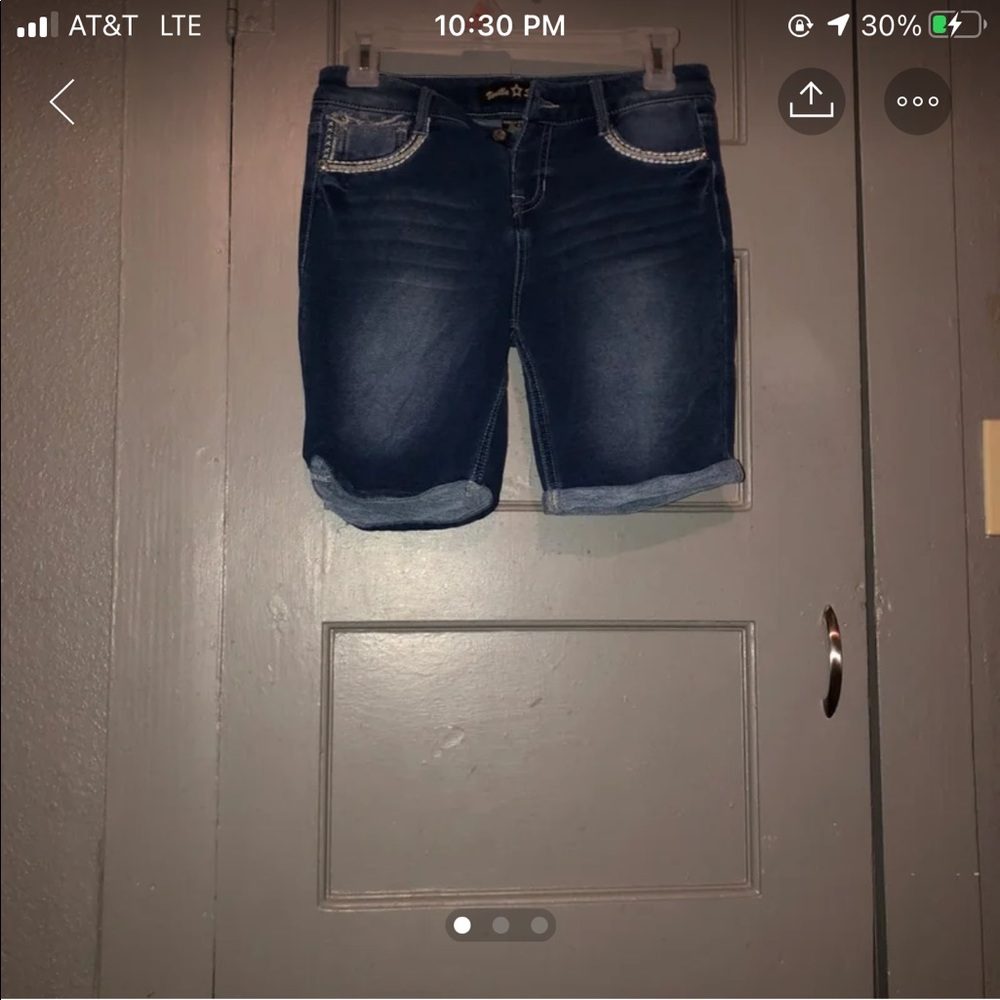Share this shorts listing
This screenshot has height=1000, width=1000.
(811, 101)
